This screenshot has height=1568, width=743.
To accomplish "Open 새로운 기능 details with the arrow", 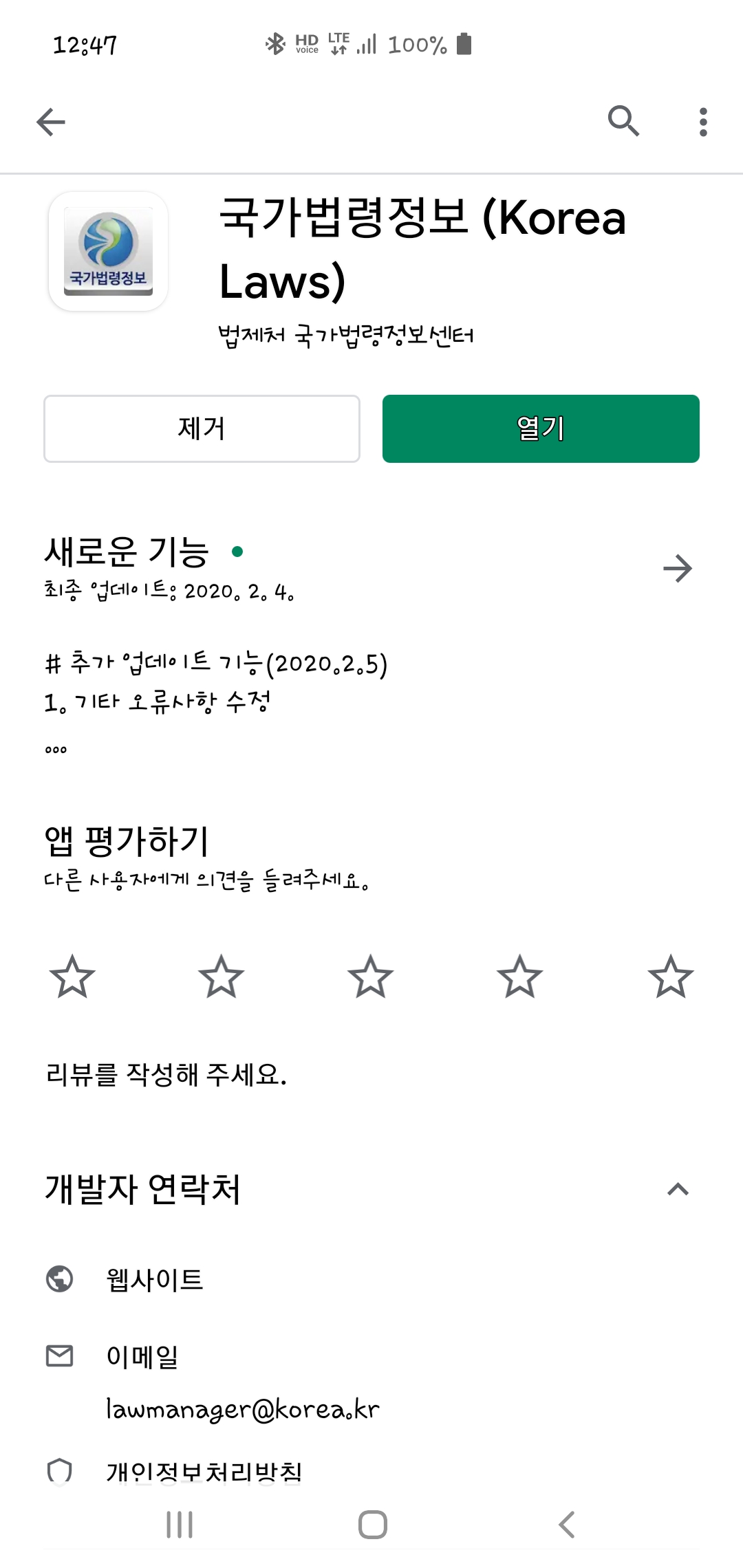I will click(x=678, y=568).
